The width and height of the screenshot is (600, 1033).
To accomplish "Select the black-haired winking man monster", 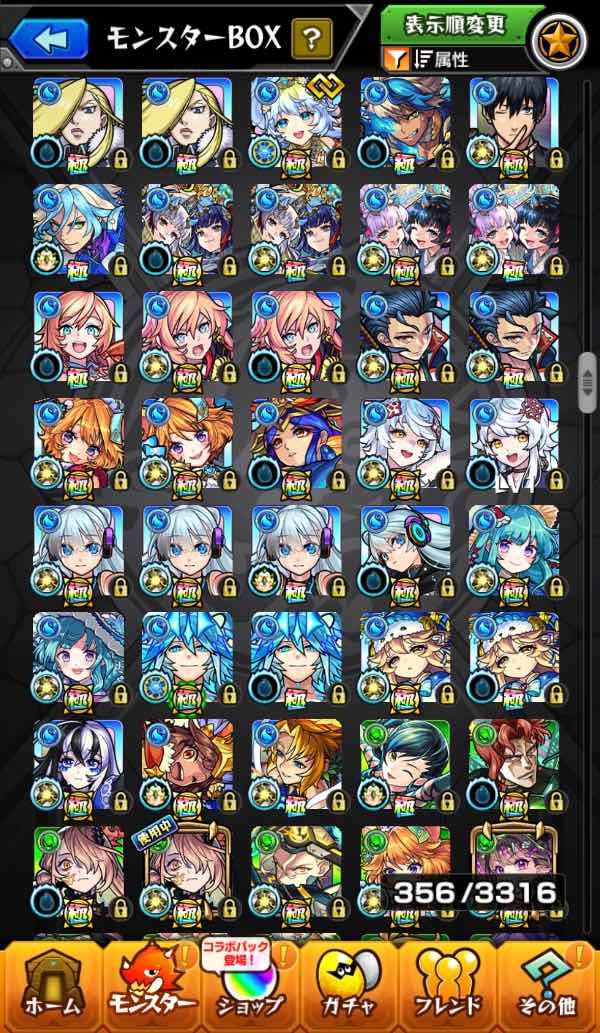I will [x=515, y=123].
